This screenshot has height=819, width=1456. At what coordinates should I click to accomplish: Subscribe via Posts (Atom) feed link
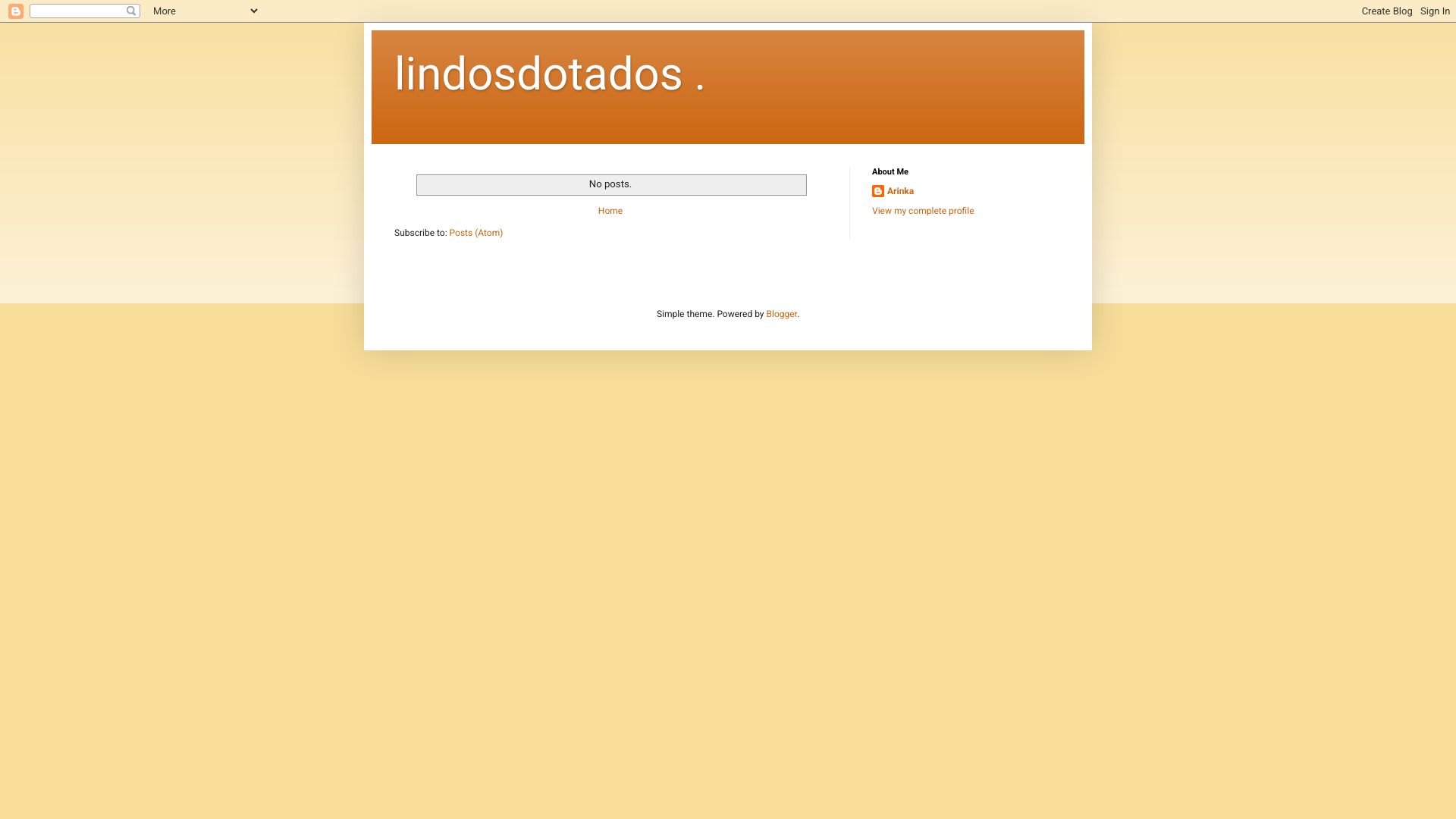click(x=475, y=233)
